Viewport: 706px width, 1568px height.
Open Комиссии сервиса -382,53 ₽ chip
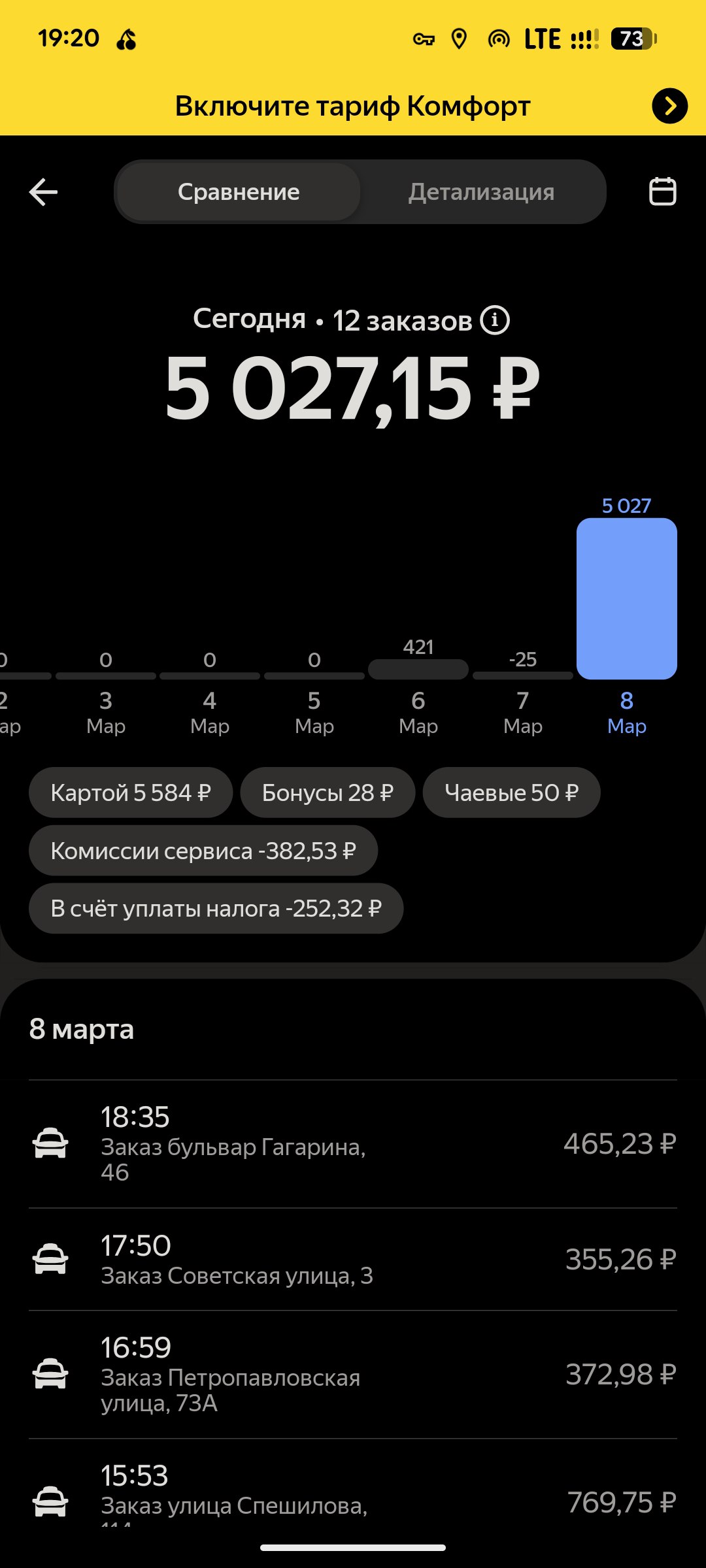click(203, 851)
